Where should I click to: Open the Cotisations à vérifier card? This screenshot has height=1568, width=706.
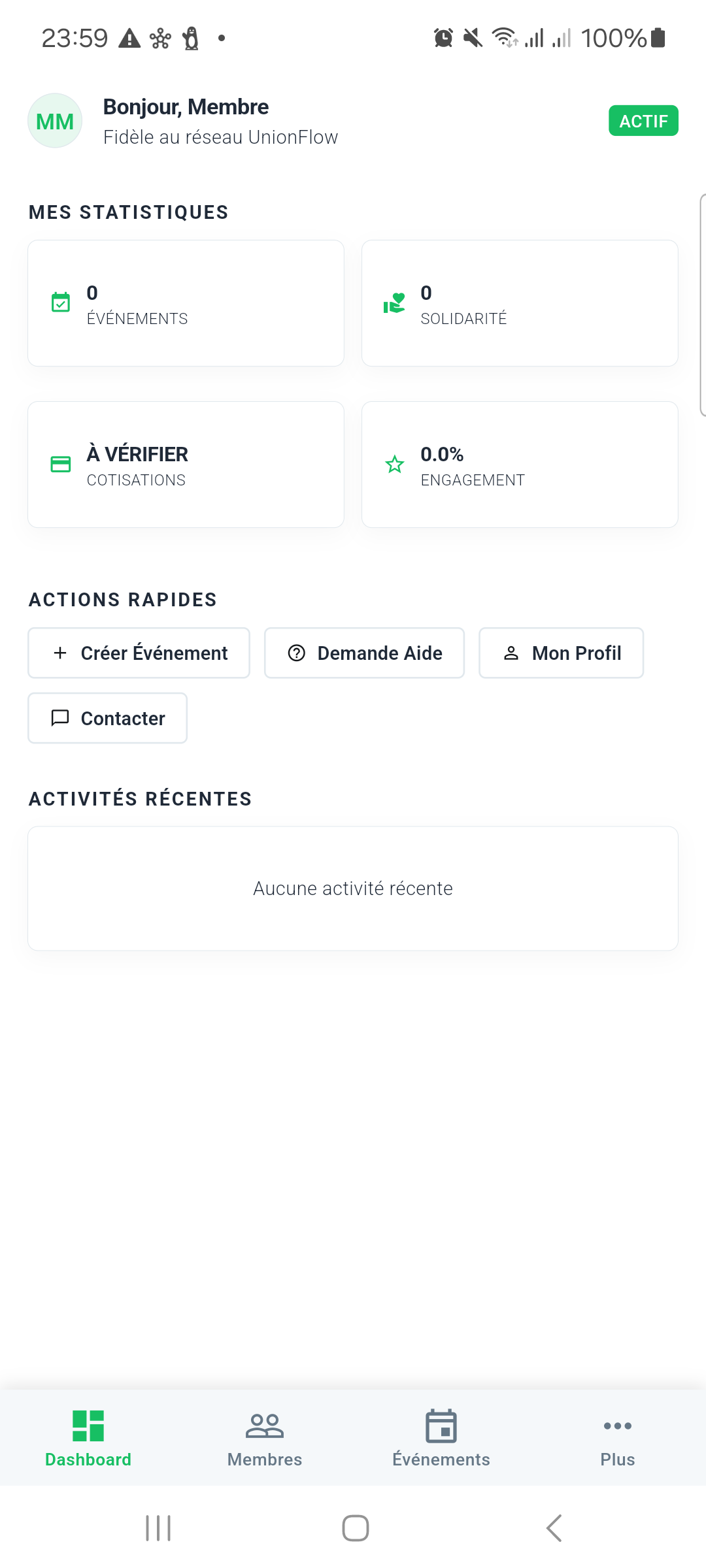(x=186, y=465)
